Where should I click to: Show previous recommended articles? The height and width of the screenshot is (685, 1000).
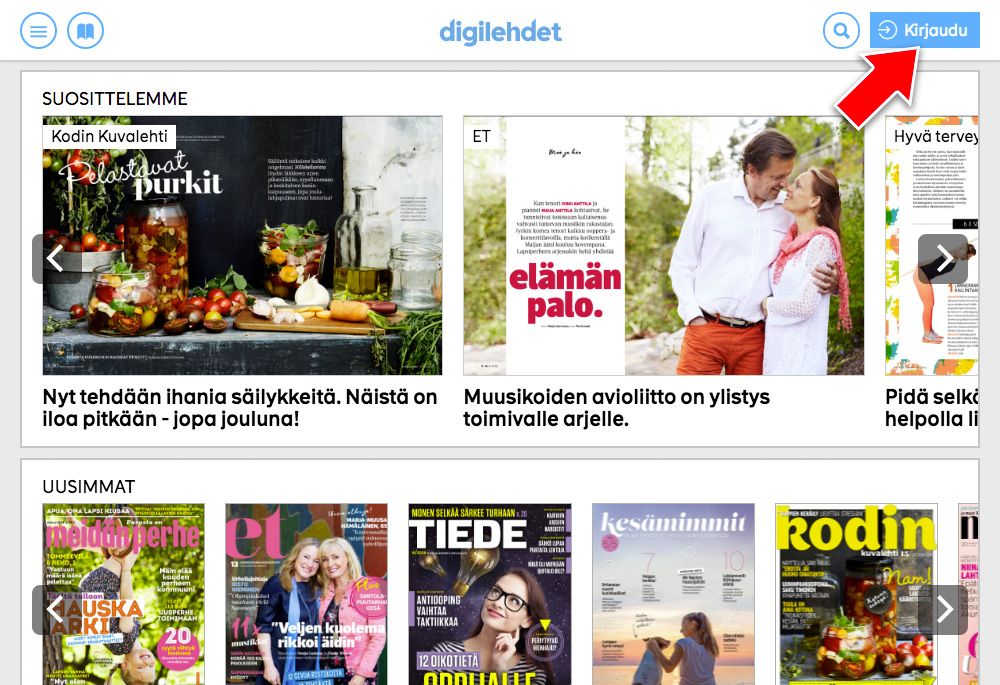tap(56, 259)
